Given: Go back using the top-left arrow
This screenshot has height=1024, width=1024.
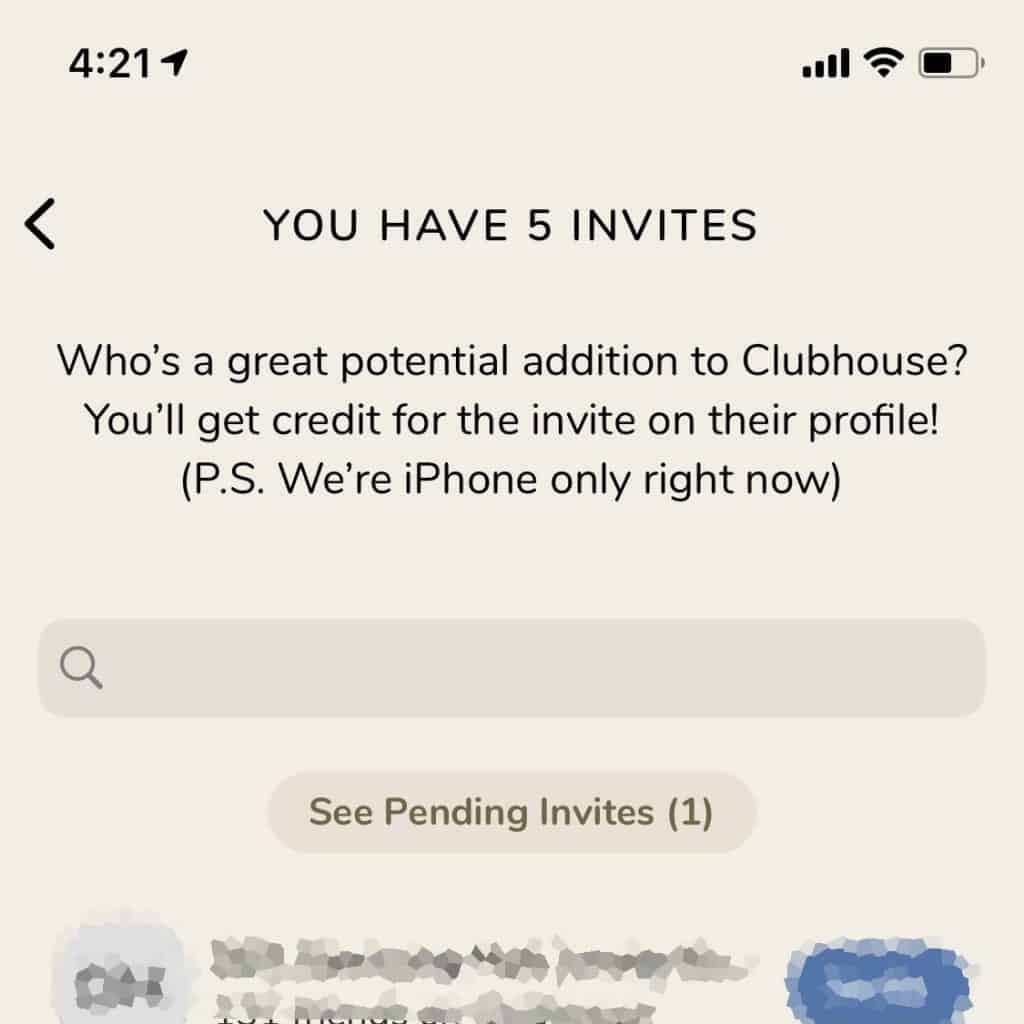Looking at the screenshot, I should pos(41,224).
